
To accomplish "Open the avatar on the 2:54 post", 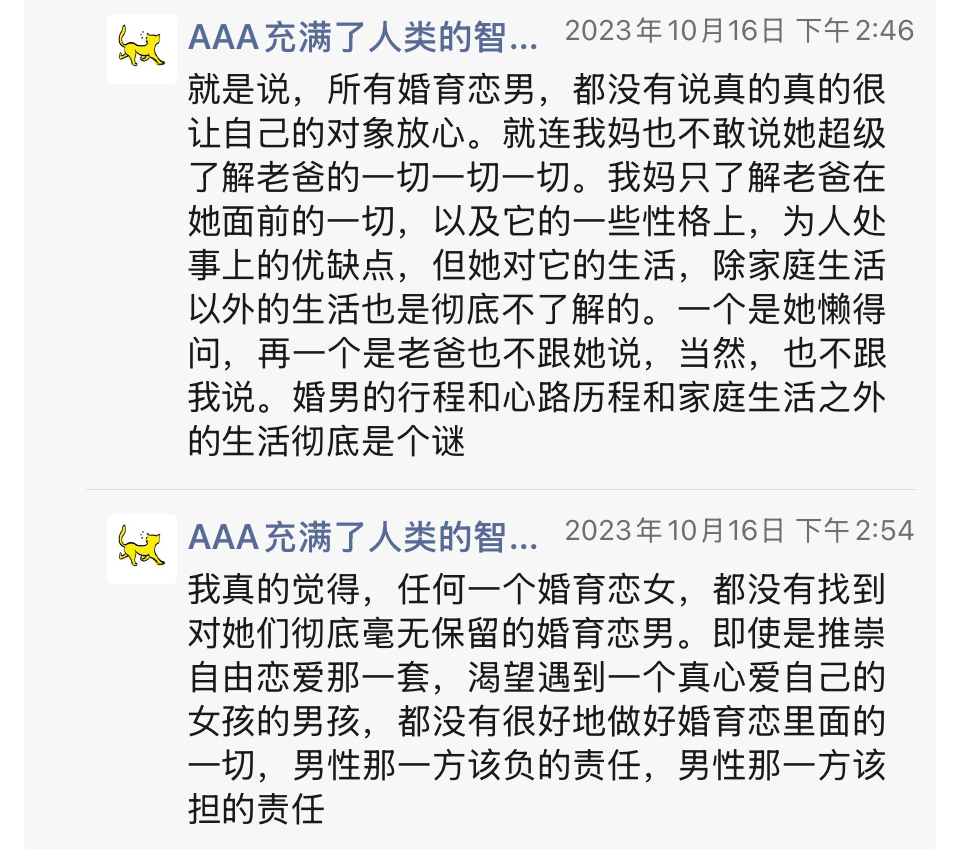I will point(141,547).
